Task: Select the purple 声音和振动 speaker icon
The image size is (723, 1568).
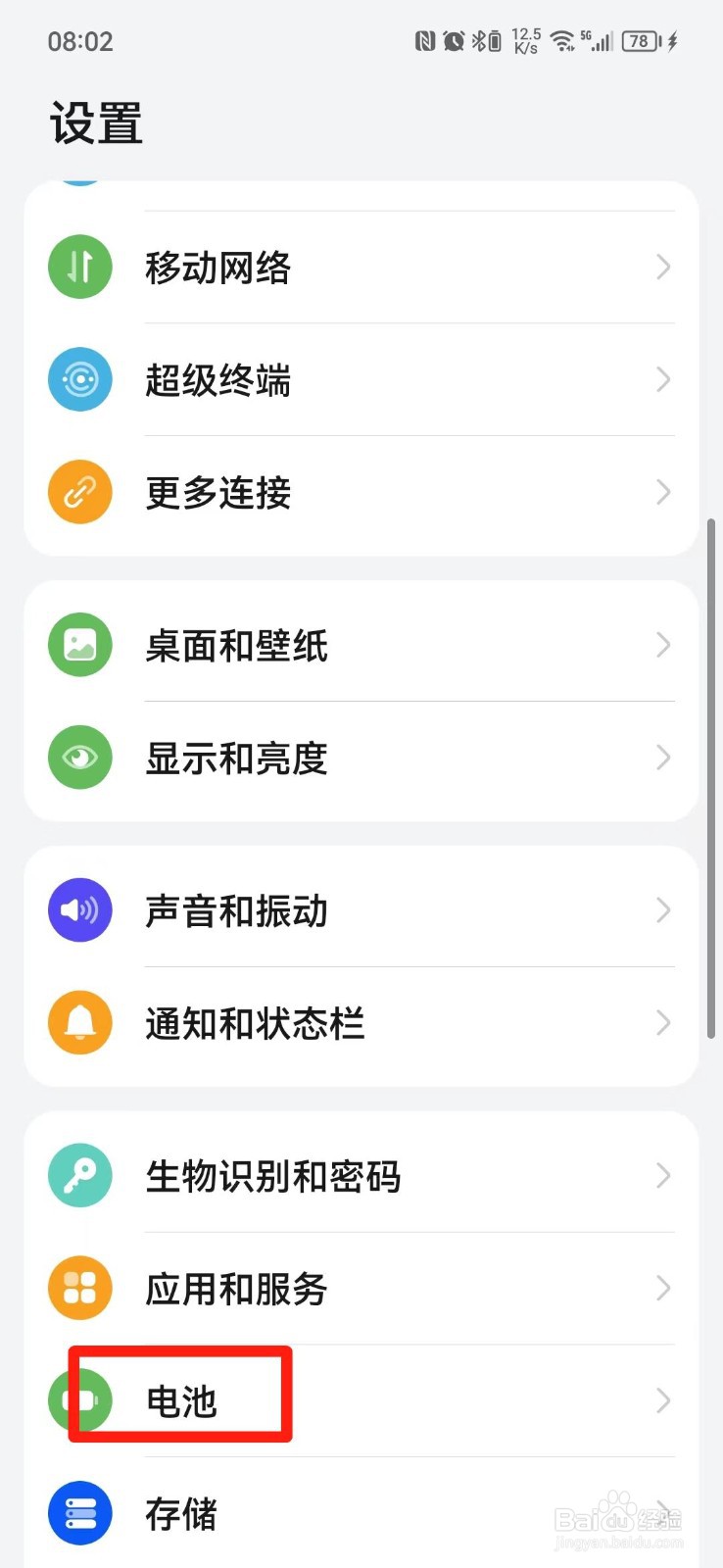Action: (79, 909)
